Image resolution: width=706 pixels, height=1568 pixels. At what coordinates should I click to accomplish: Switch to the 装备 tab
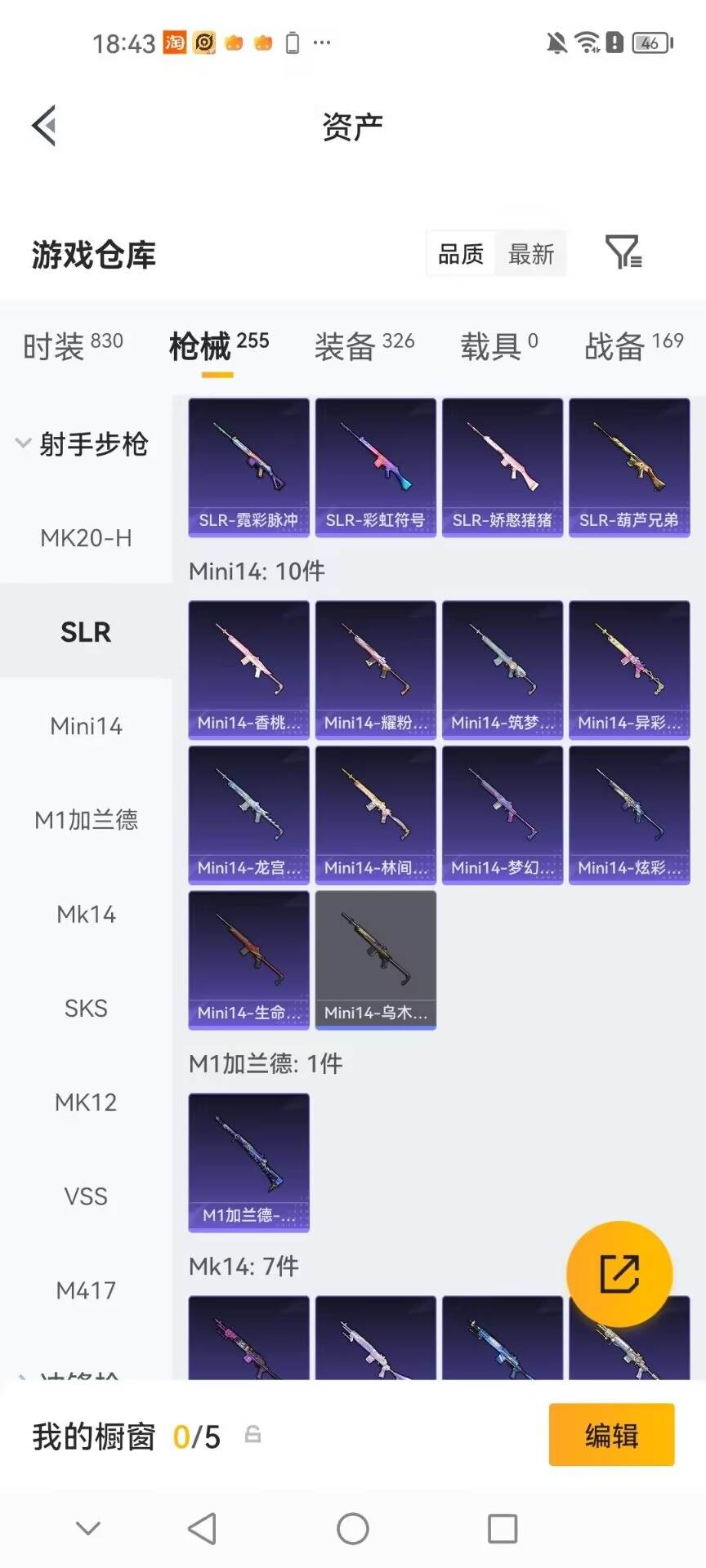tap(364, 345)
